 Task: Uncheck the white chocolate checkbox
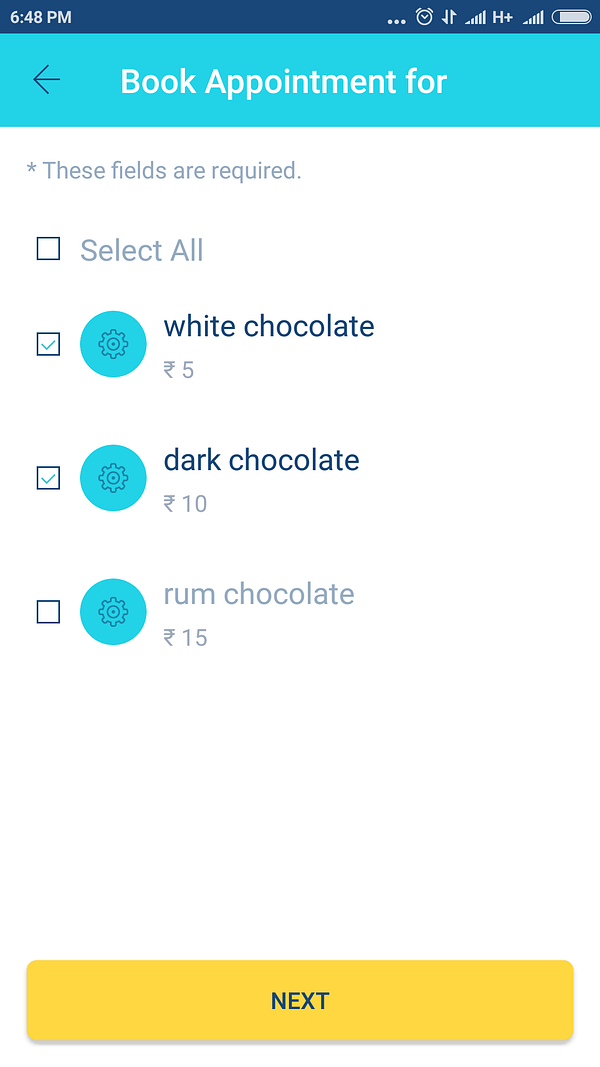point(48,344)
